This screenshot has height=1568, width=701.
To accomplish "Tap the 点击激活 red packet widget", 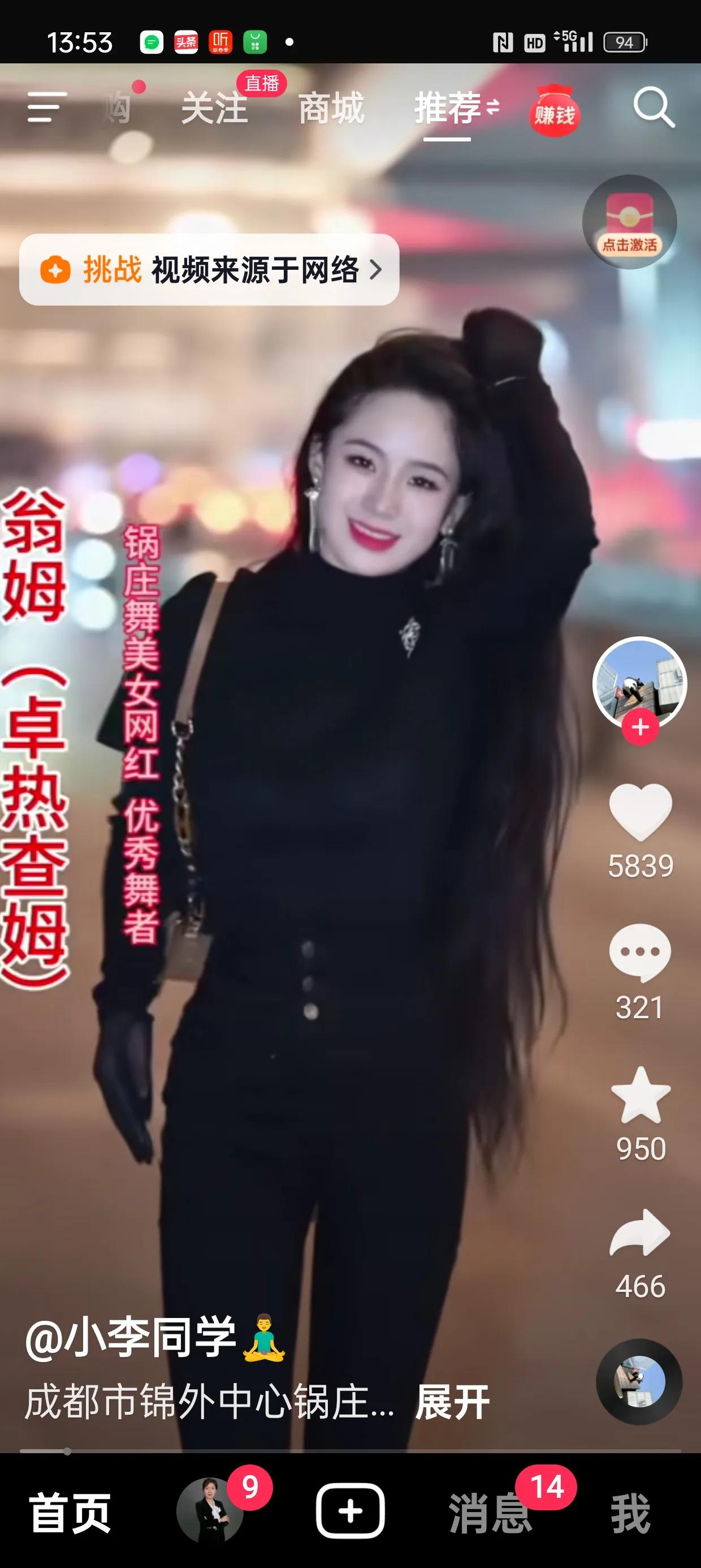I will click(629, 222).
